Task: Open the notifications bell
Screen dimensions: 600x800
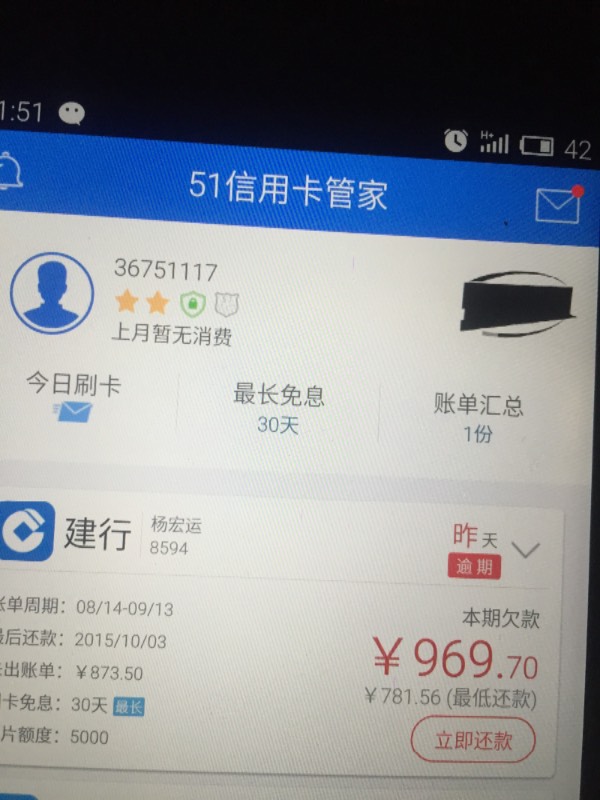Action: click(10, 172)
